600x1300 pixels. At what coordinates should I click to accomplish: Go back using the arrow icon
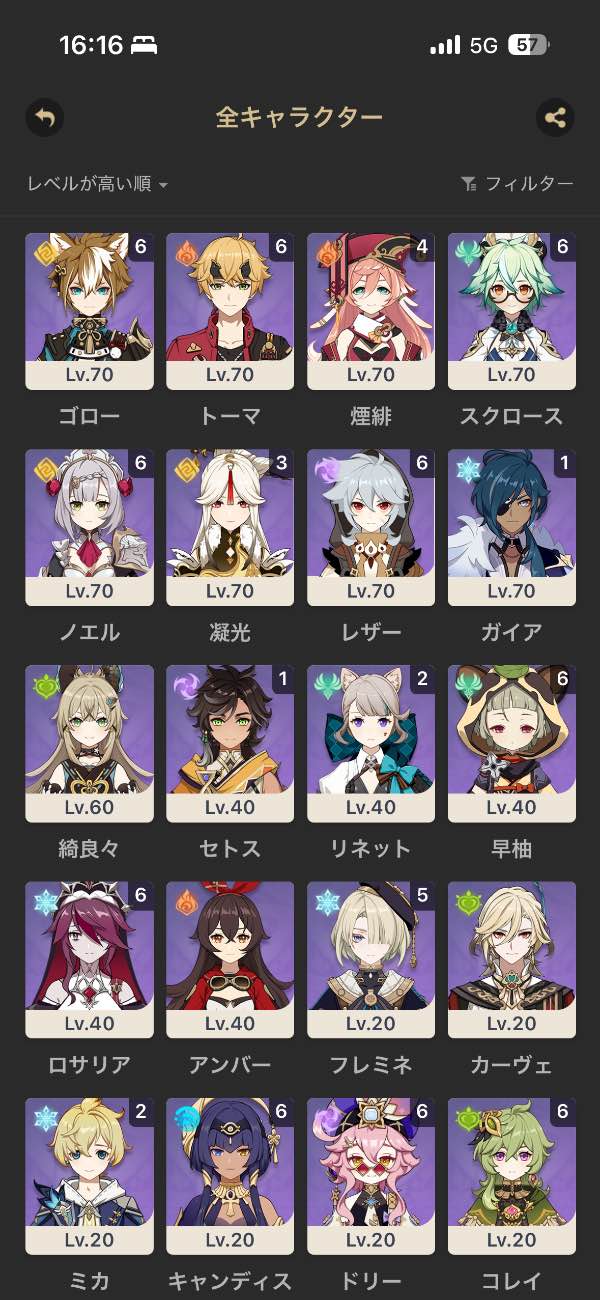[44, 117]
